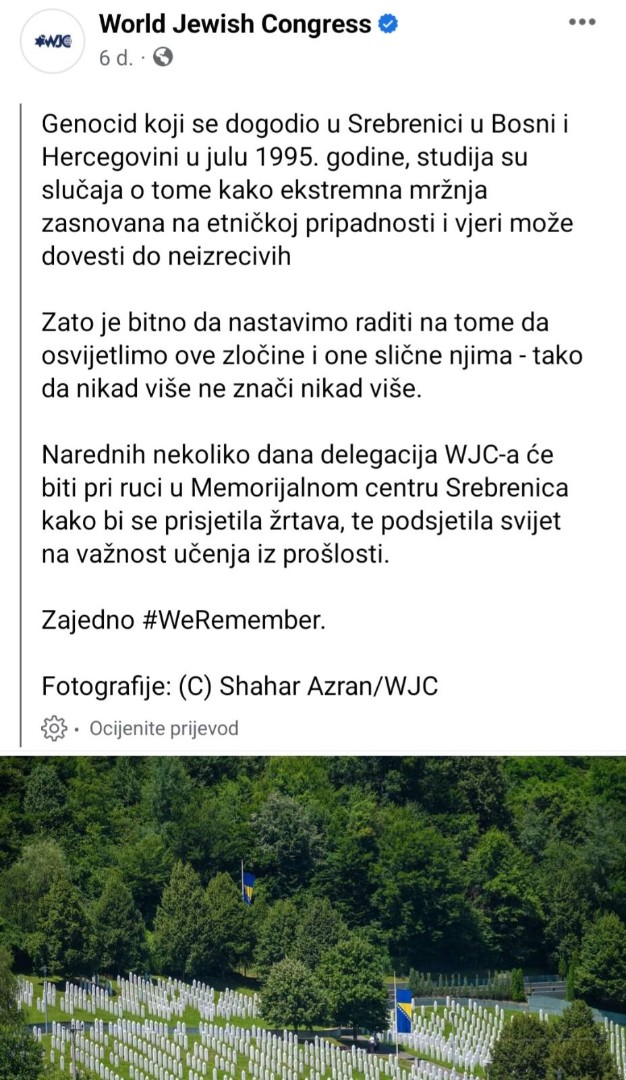Tap Ocijenite prijevod to rate translation
Image resolution: width=626 pixels, height=1080 pixels.
[x=164, y=728]
